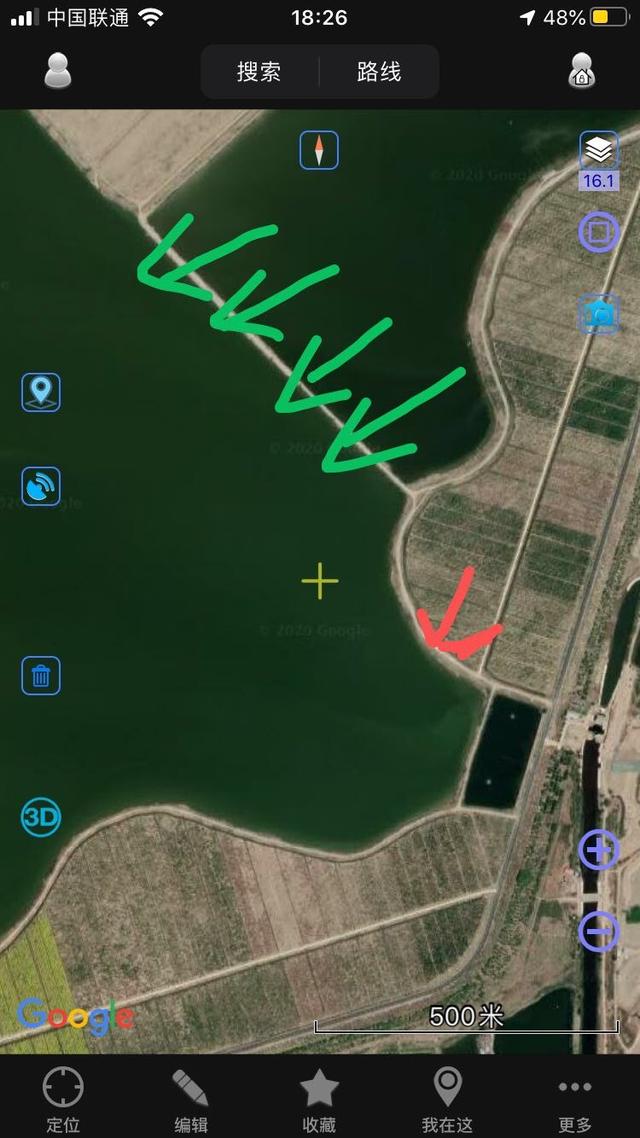Open the satellite tracking icon

click(x=41, y=487)
